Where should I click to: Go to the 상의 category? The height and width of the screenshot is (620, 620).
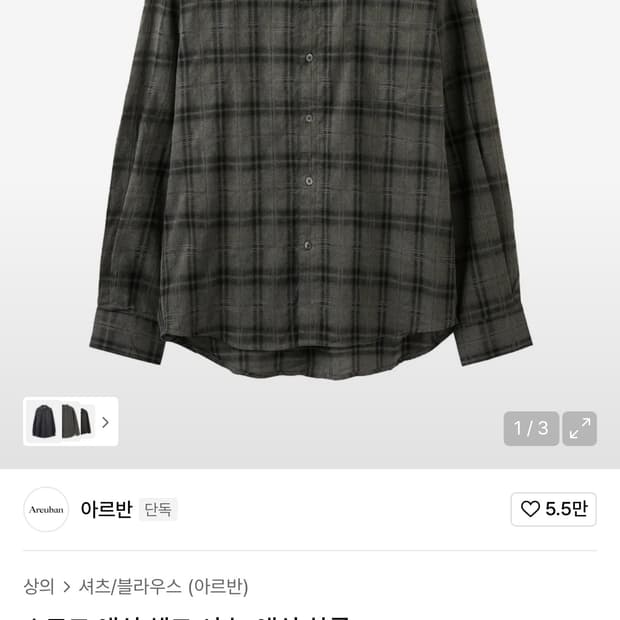(x=39, y=586)
